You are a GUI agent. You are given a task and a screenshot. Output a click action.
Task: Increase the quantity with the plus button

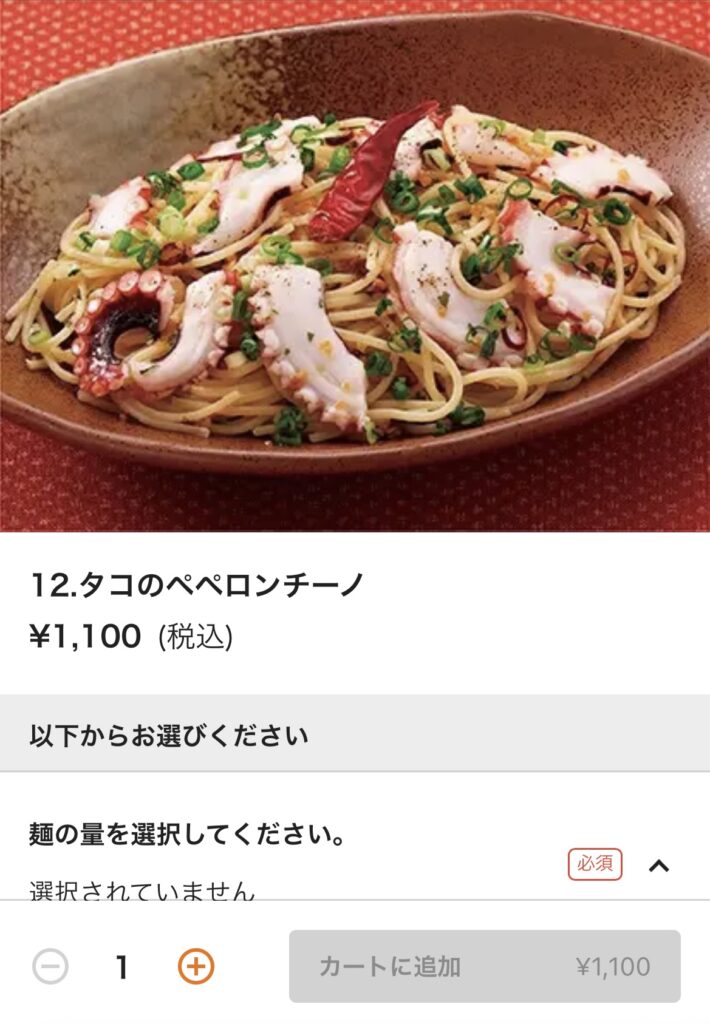coord(196,966)
